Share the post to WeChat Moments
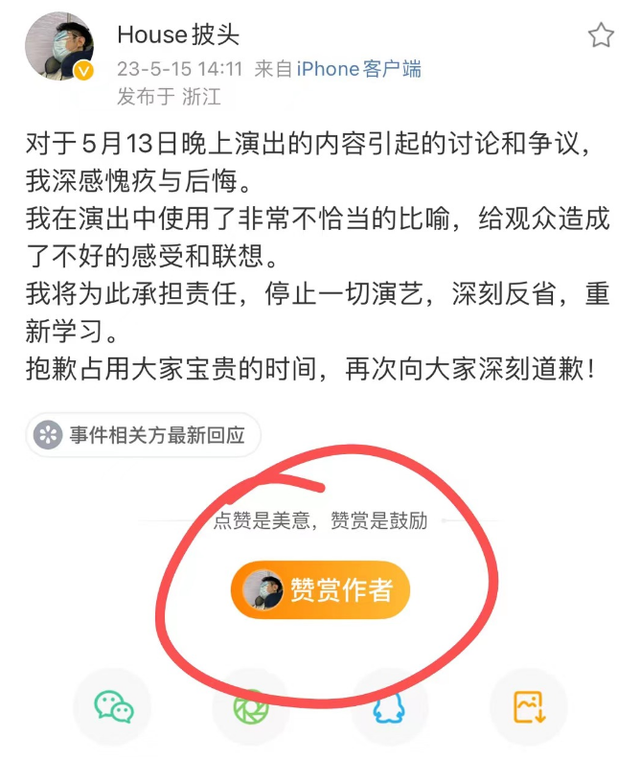Screen dimensions: 640x759 pos(251,707)
